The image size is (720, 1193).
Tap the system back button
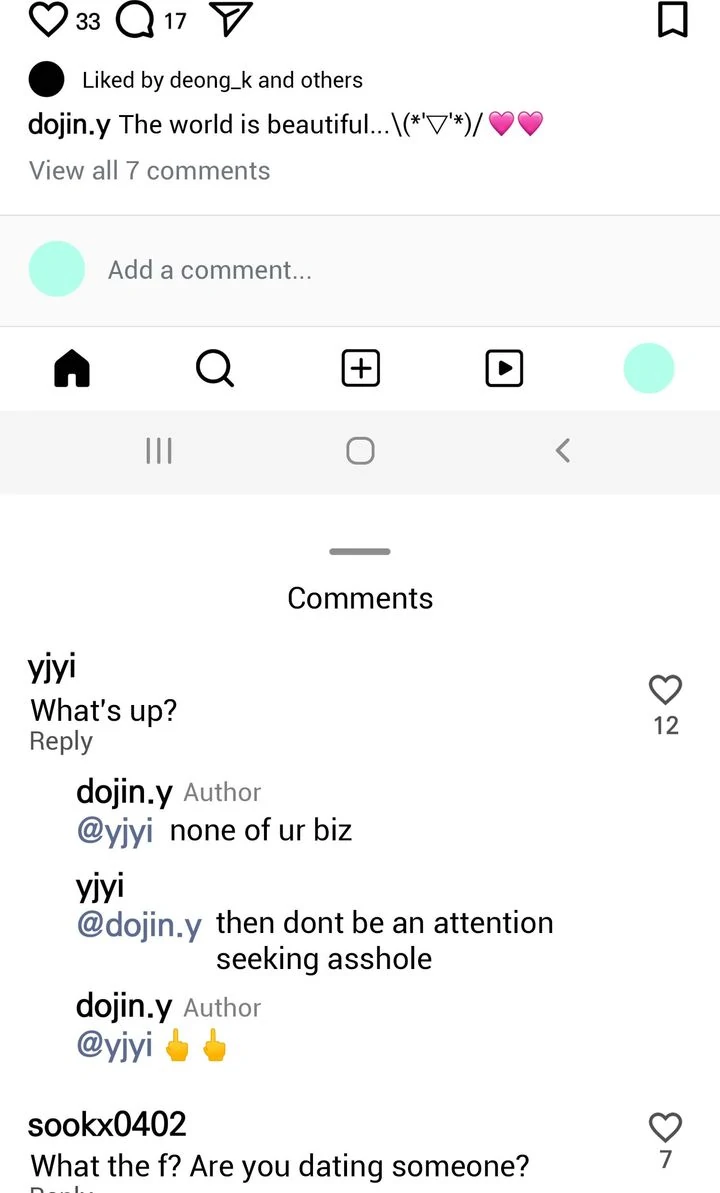pos(562,450)
